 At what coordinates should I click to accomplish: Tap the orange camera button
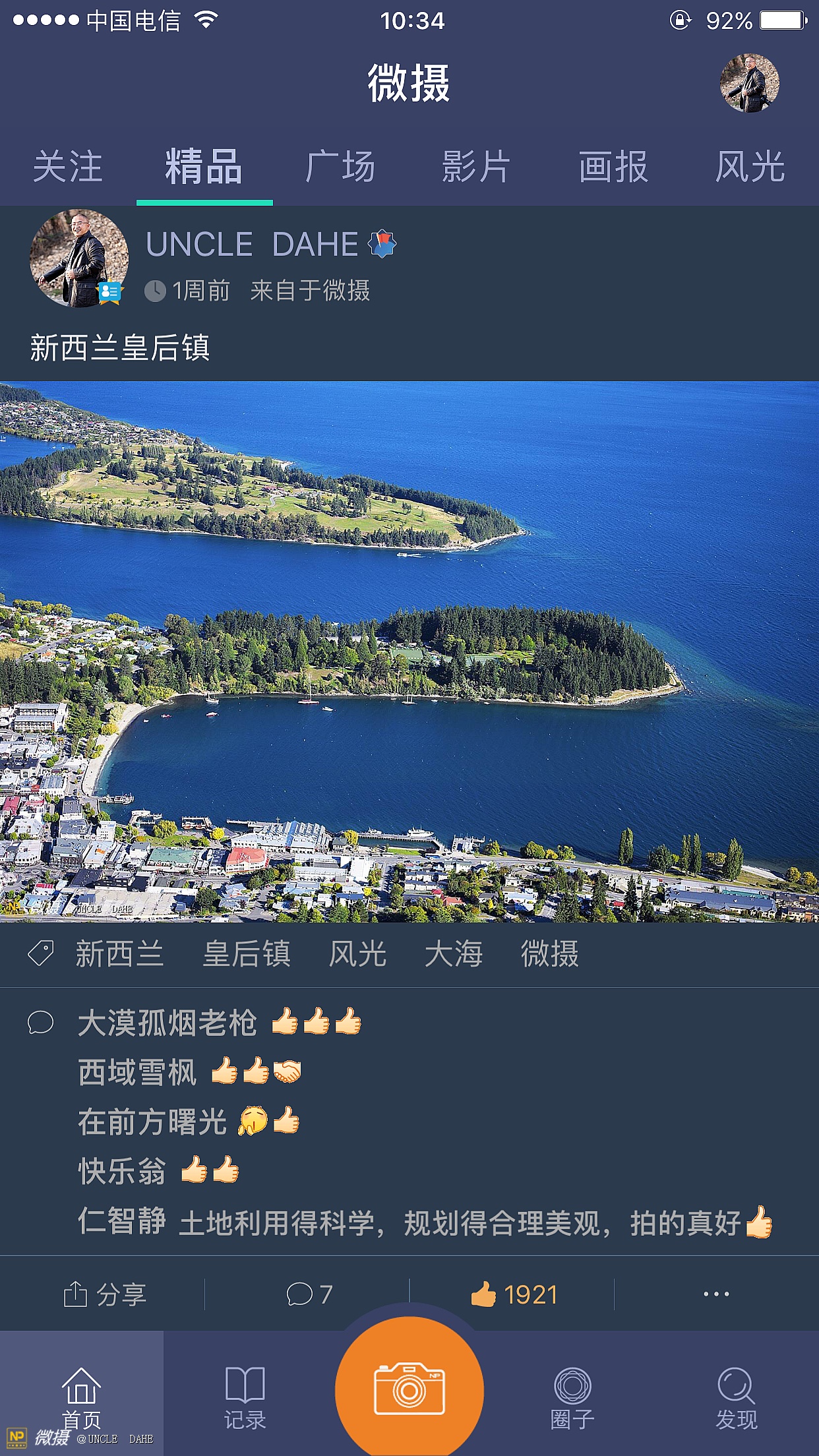coord(409,1389)
